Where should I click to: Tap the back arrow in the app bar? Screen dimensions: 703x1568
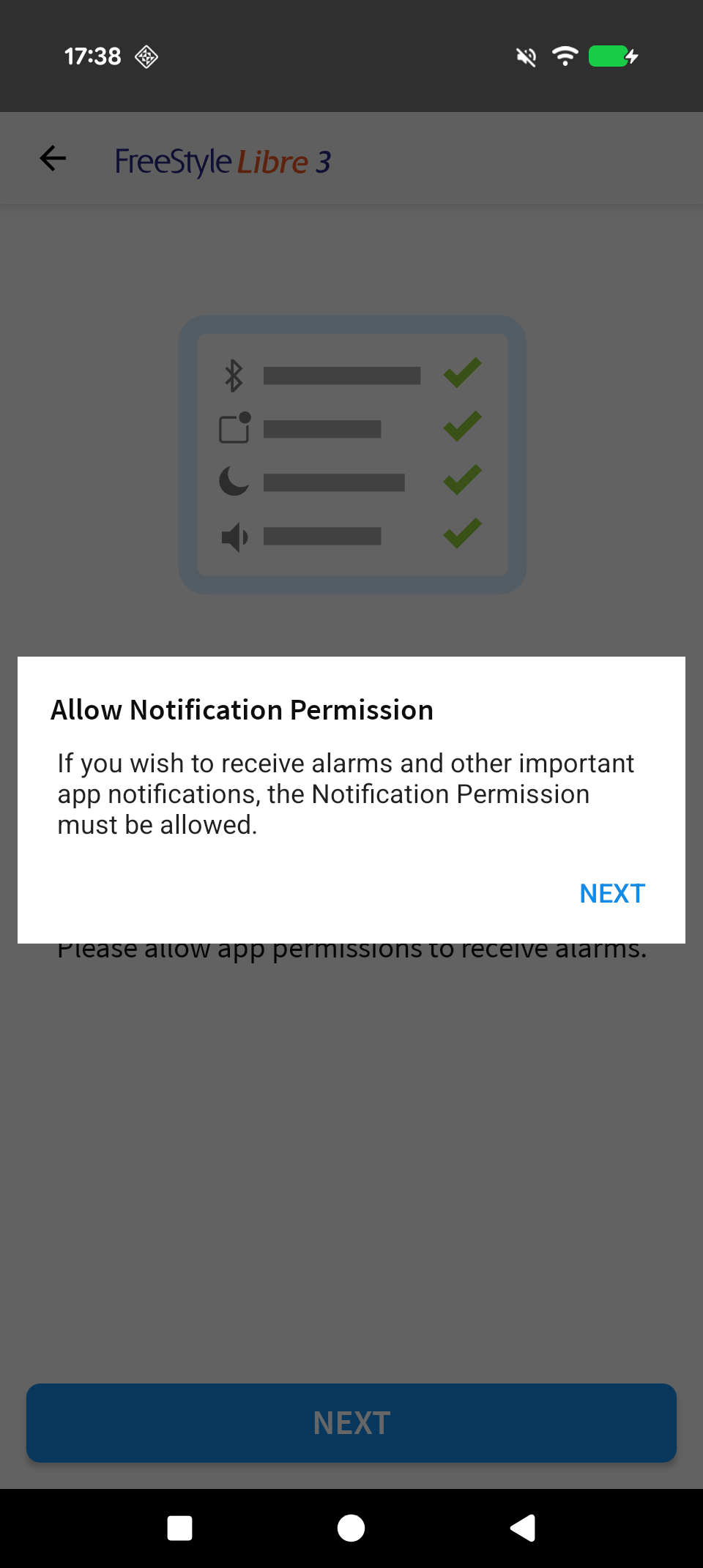coord(53,158)
